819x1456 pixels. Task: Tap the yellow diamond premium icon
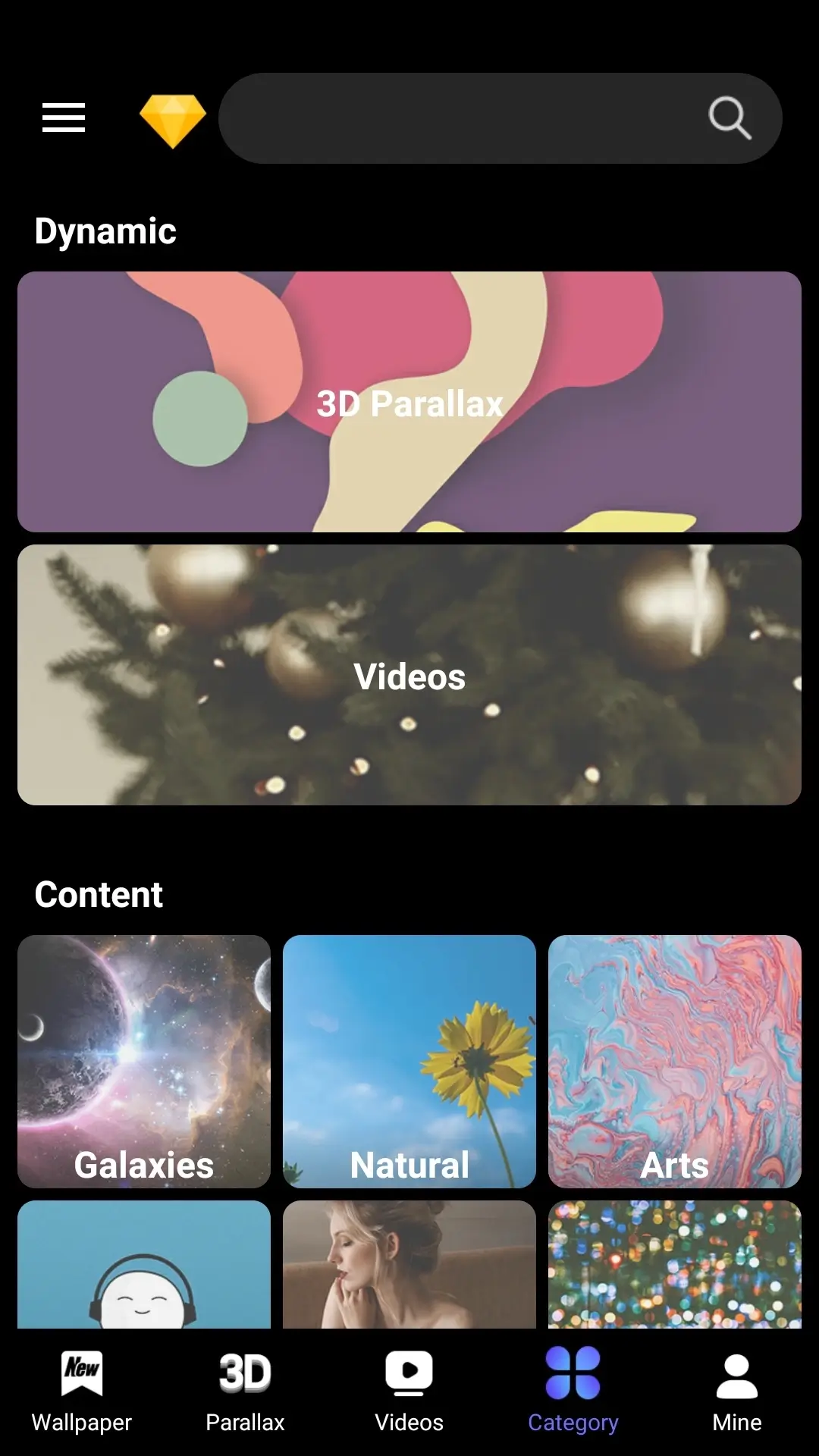(x=173, y=121)
